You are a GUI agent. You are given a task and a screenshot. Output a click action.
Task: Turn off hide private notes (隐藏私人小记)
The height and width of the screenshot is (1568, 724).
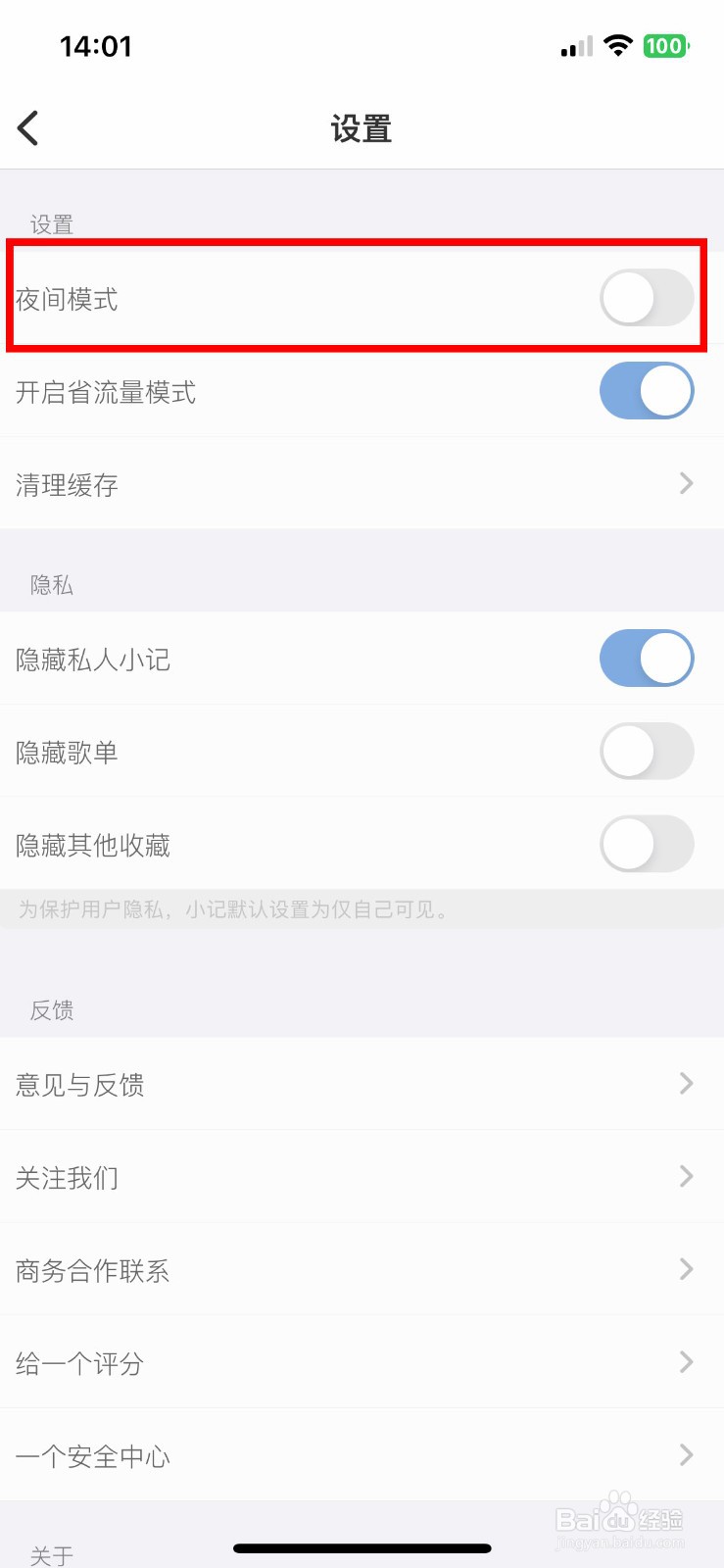(x=646, y=659)
